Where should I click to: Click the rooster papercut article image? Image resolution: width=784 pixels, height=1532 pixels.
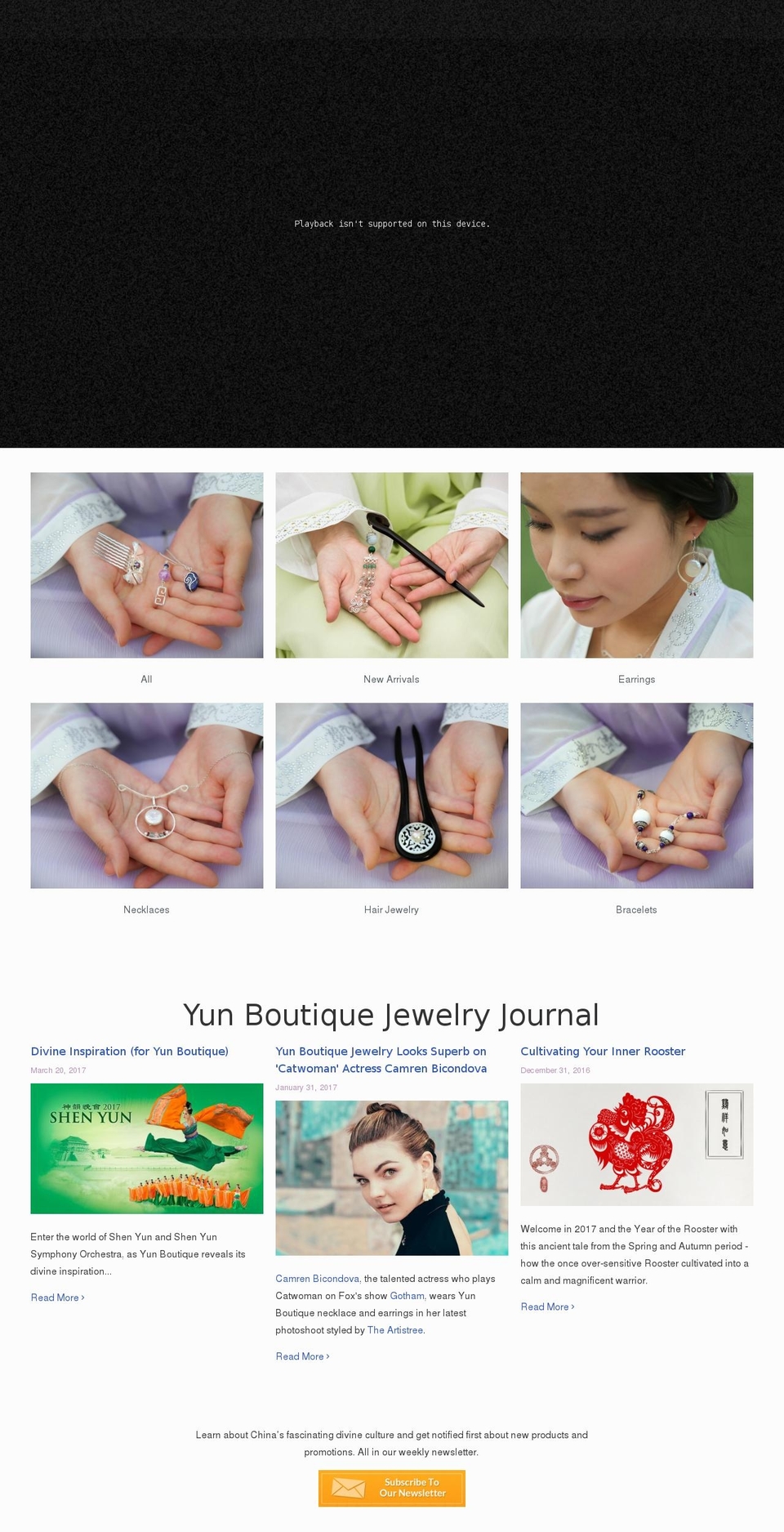pyautogui.click(x=636, y=1144)
